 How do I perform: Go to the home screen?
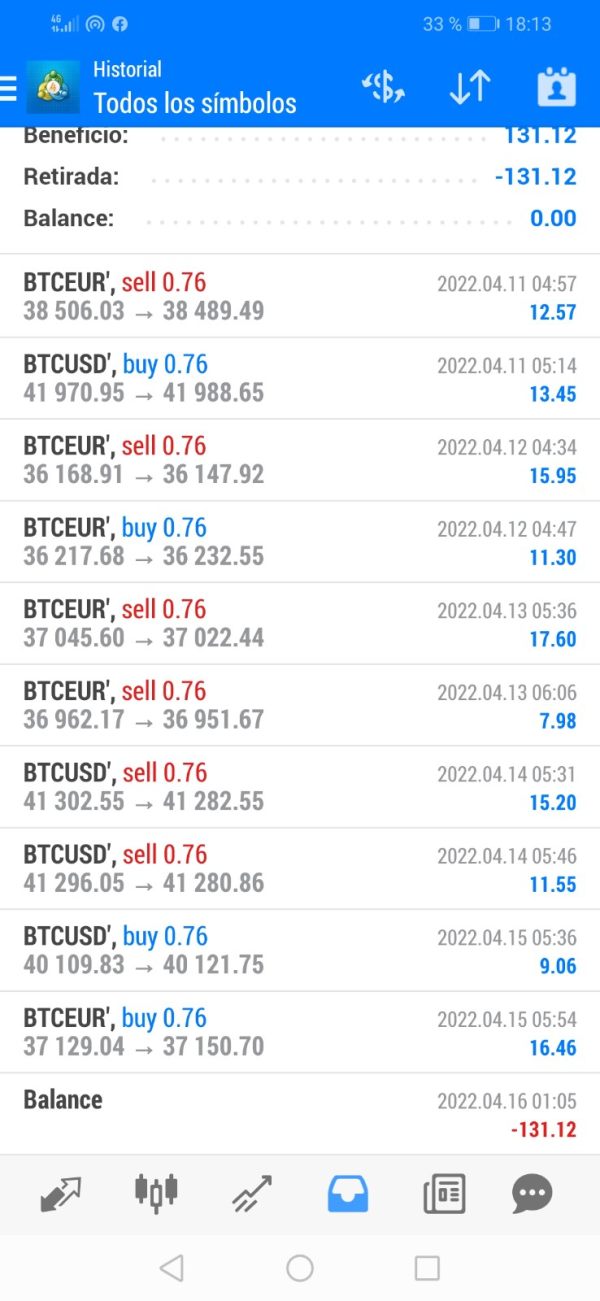click(300, 1268)
